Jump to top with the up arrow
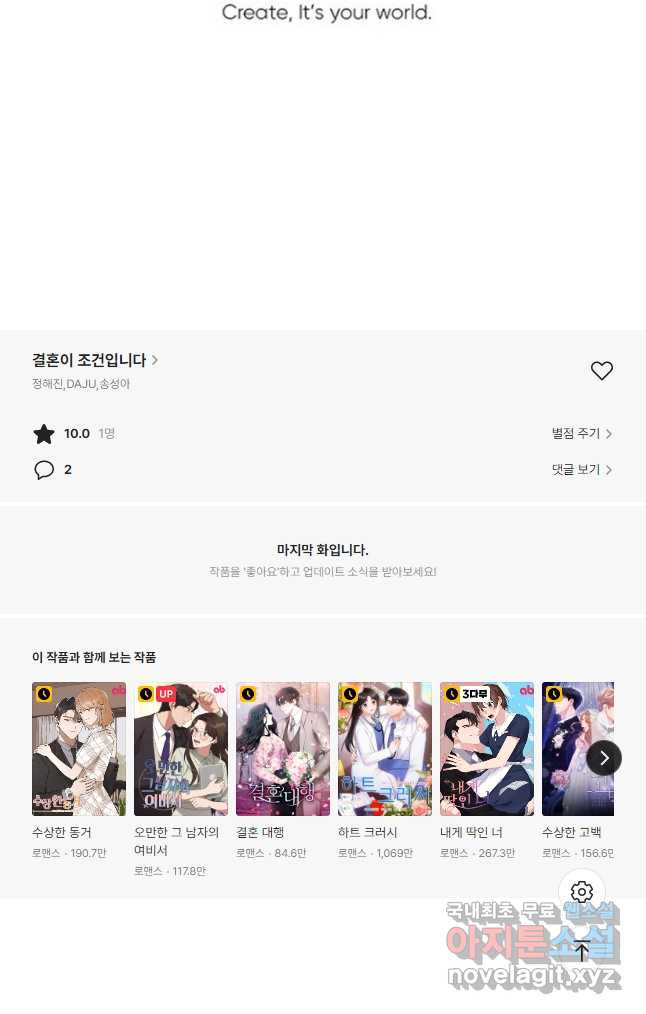 point(582,952)
